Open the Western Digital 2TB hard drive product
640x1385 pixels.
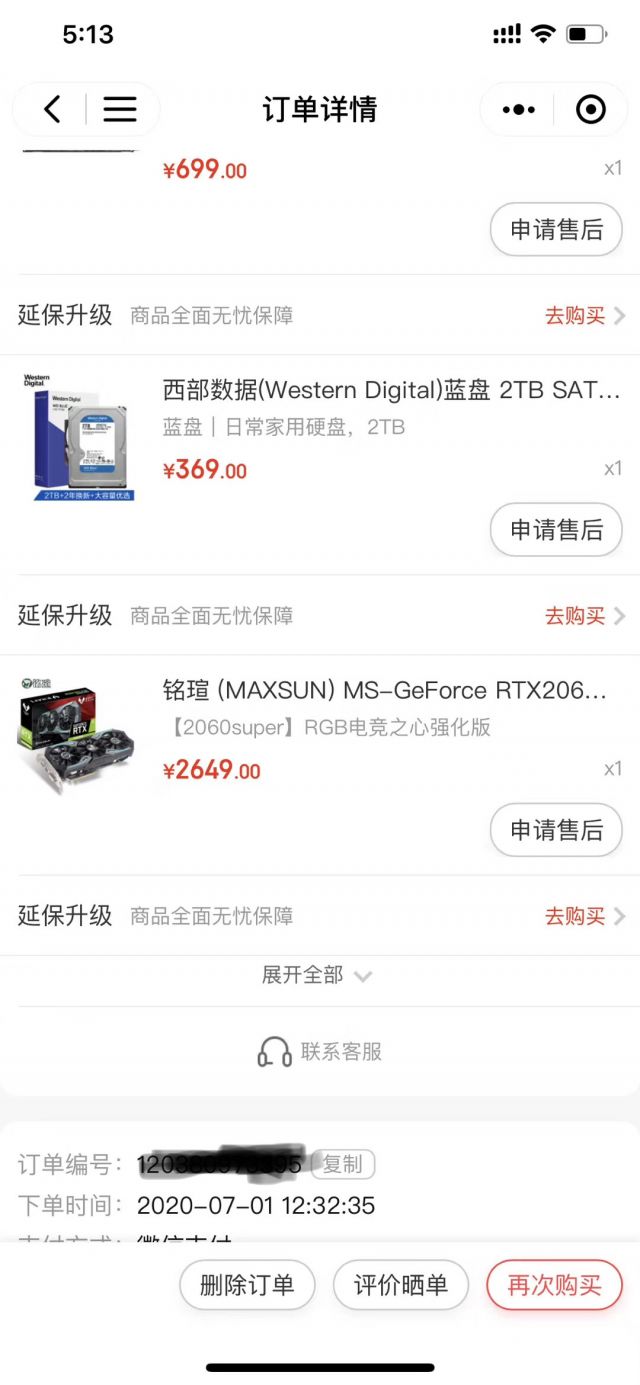coord(390,390)
